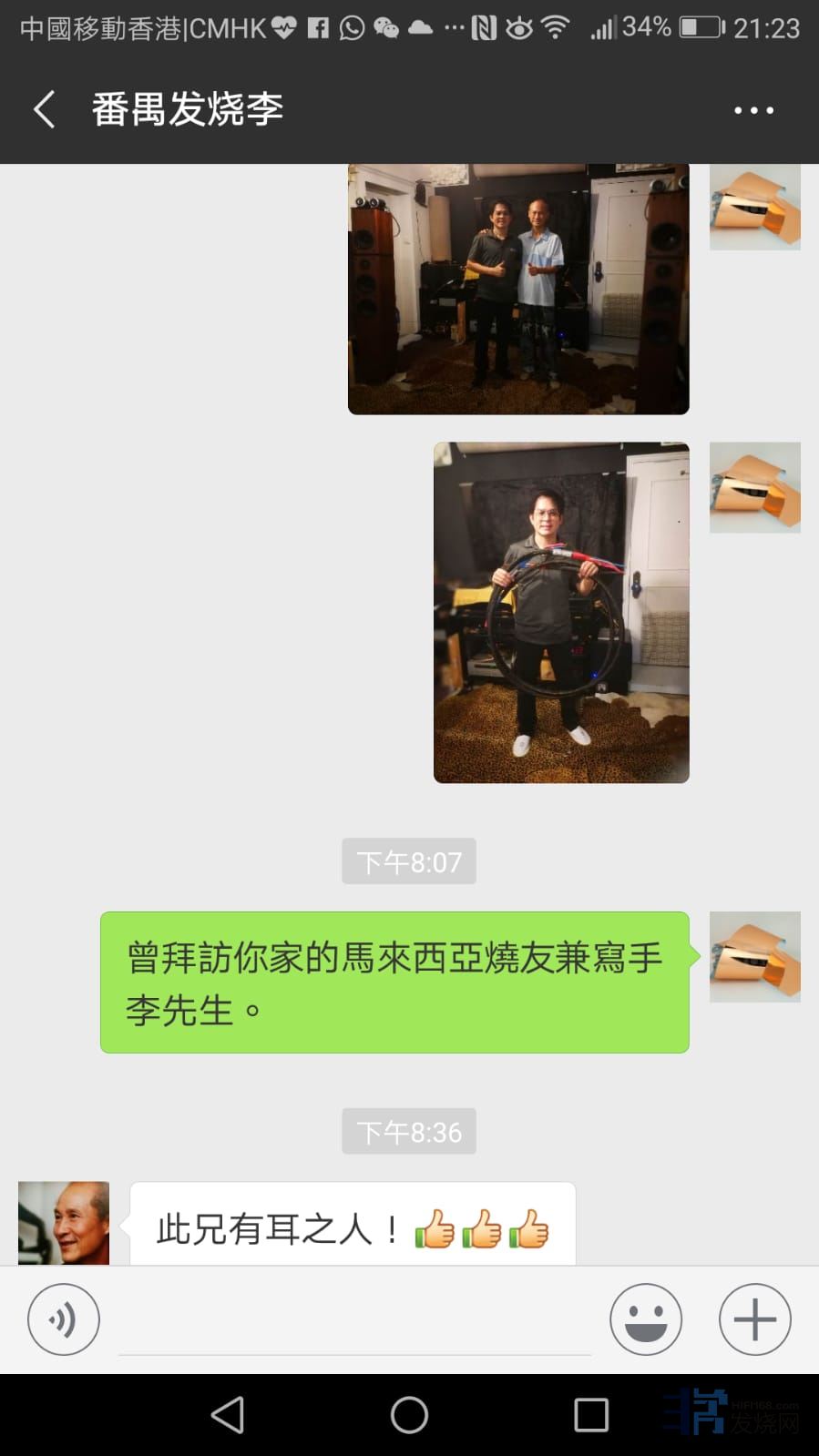The image size is (819, 1456).
Task: Go back from the 番禺发烧李 chat
Action: [44, 110]
